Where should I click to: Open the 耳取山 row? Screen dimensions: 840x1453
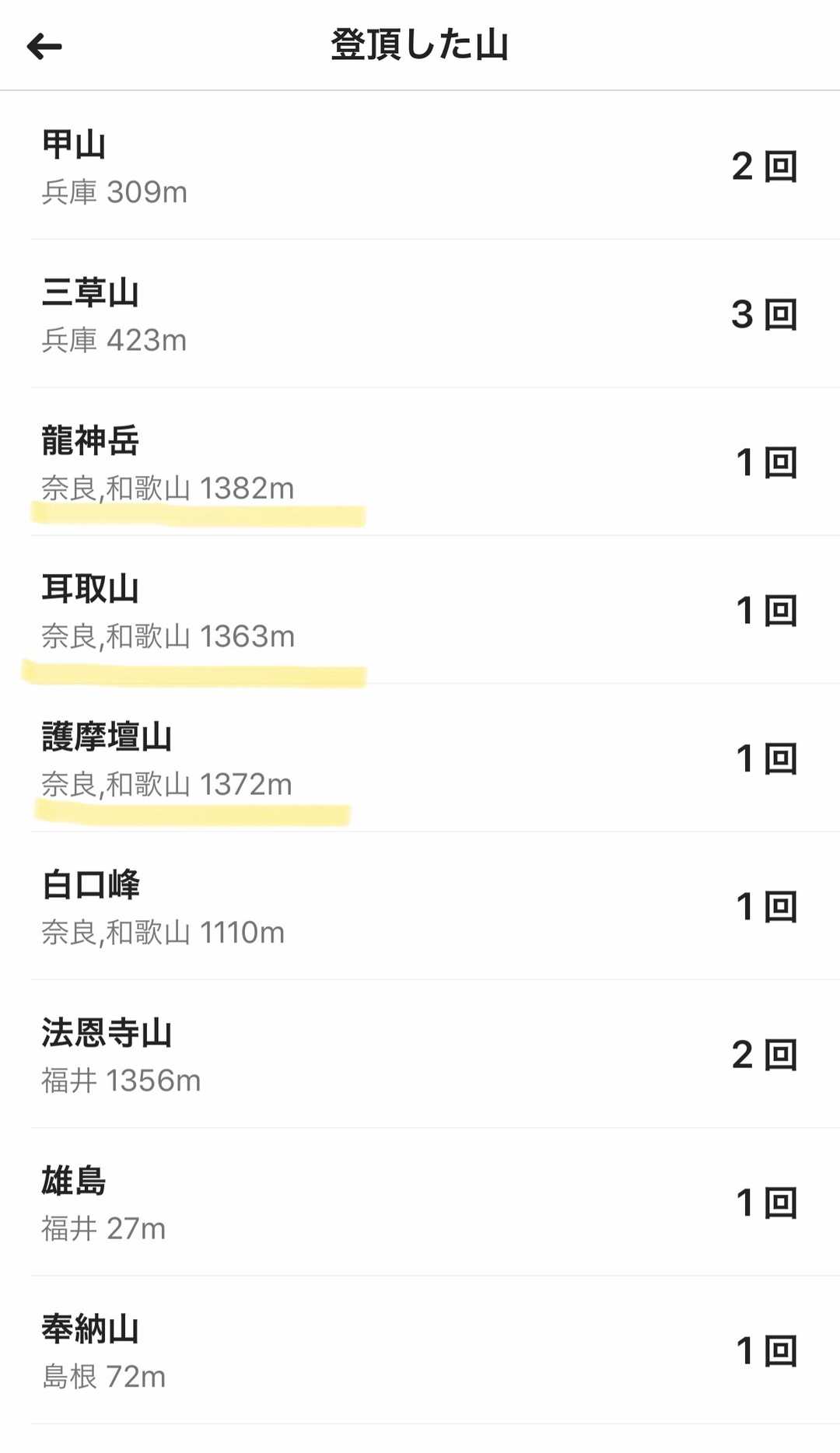[420, 611]
